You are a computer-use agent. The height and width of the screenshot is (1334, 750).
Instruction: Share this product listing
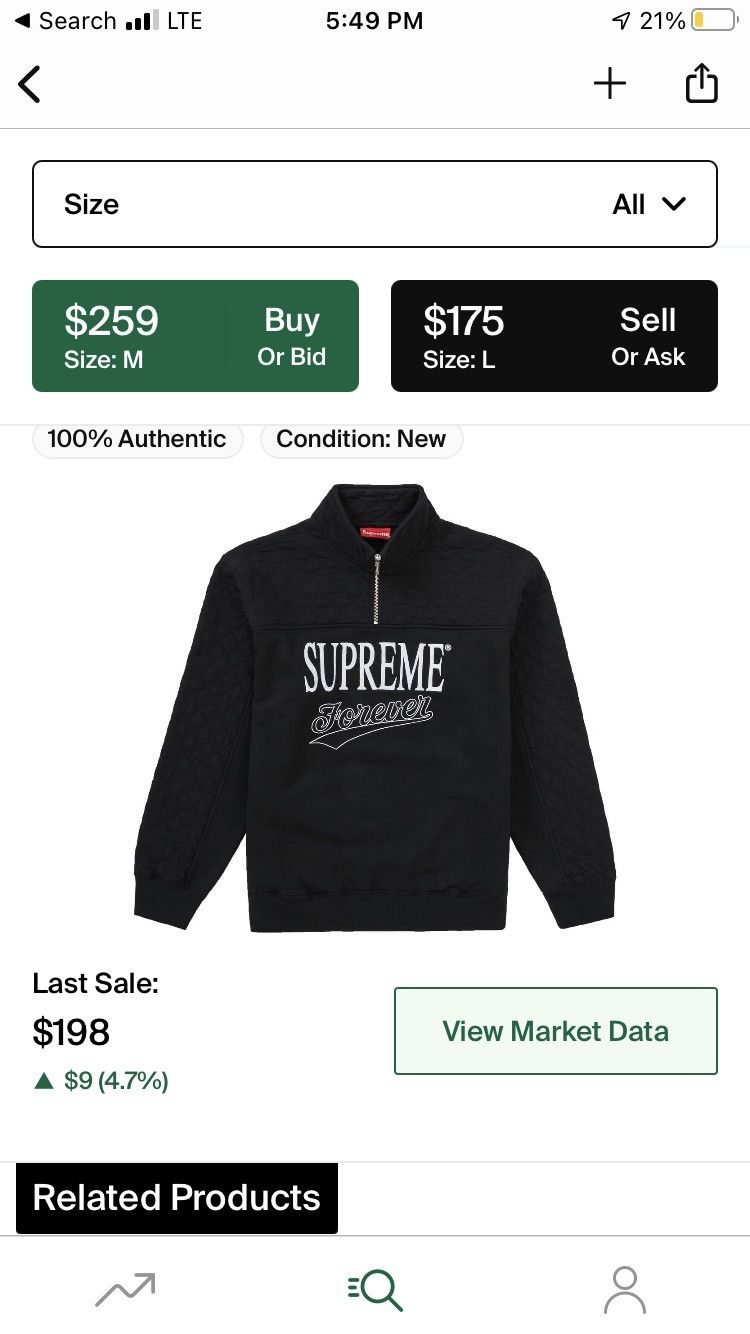pos(701,84)
